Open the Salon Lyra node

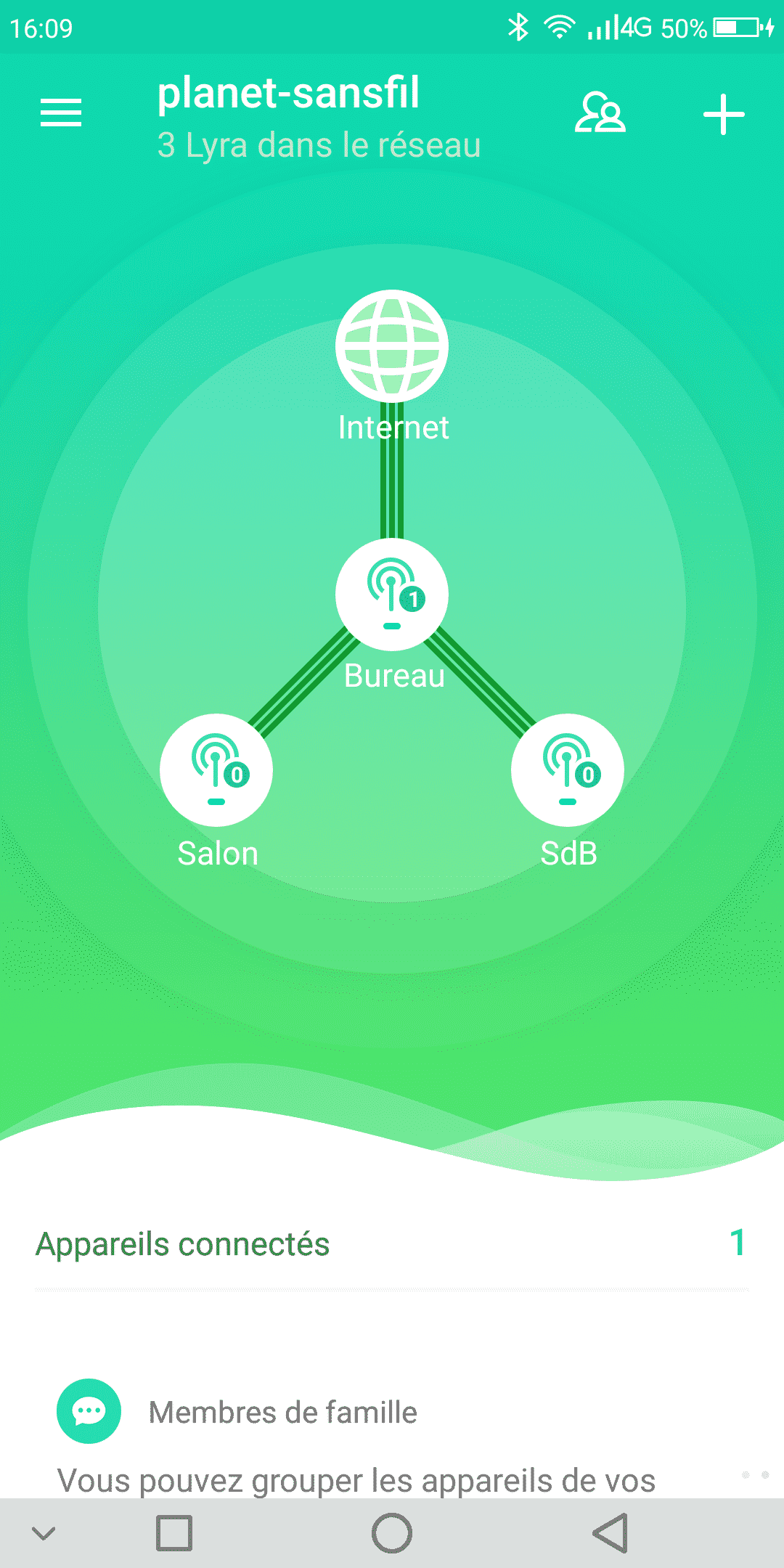pyautogui.click(x=216, y=770)
